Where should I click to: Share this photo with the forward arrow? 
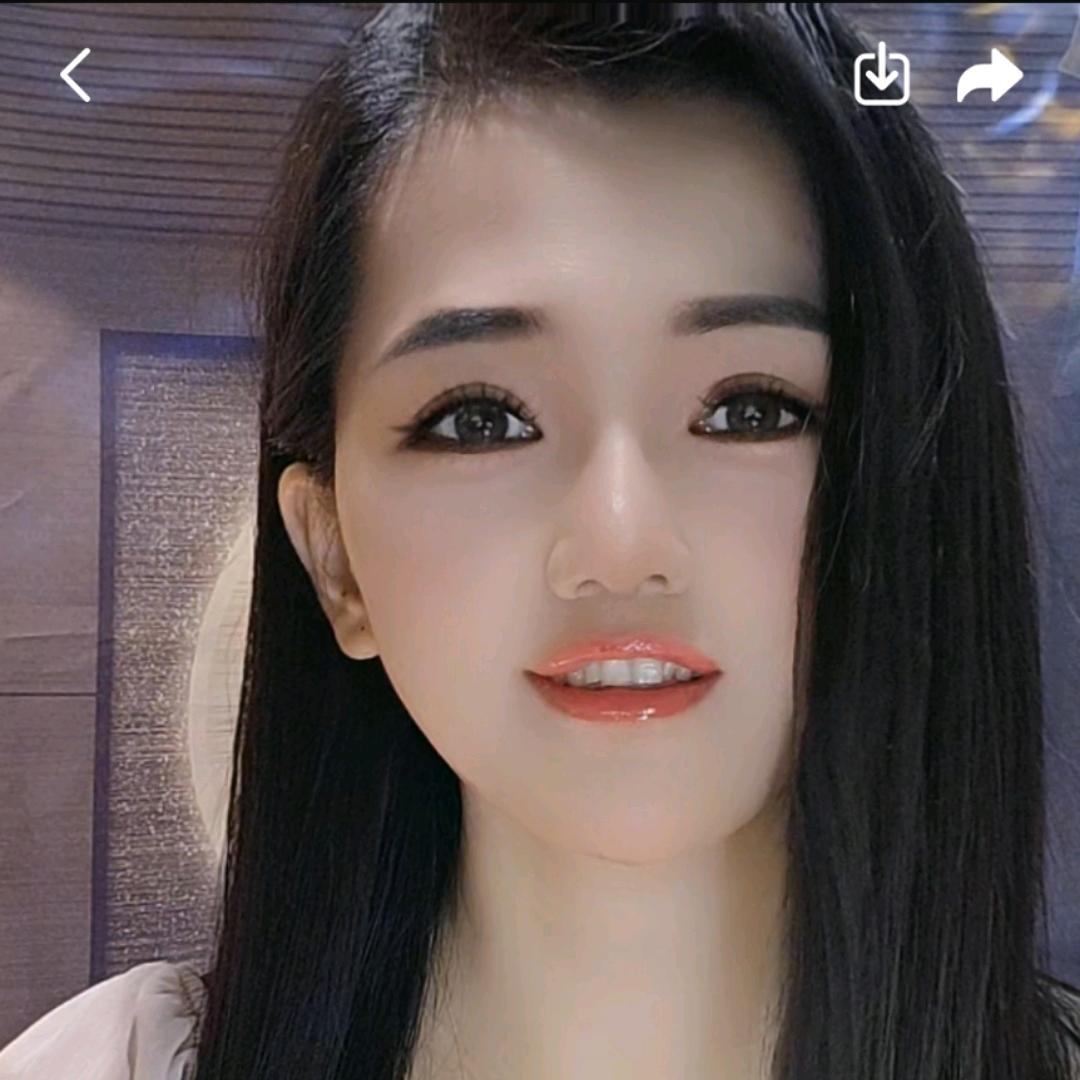click(x=989, y=76)
